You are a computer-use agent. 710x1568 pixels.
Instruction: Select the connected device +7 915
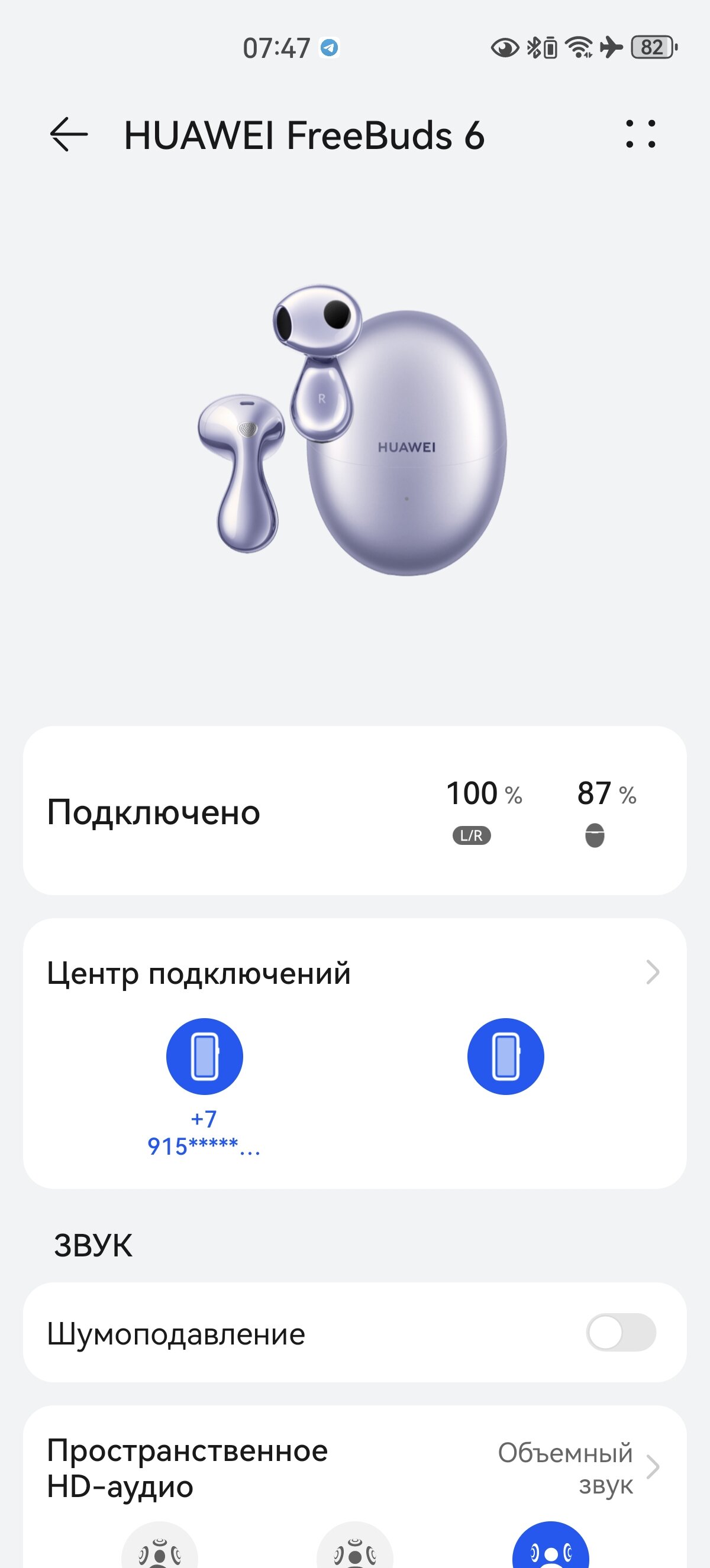(x=205, y=1057)
